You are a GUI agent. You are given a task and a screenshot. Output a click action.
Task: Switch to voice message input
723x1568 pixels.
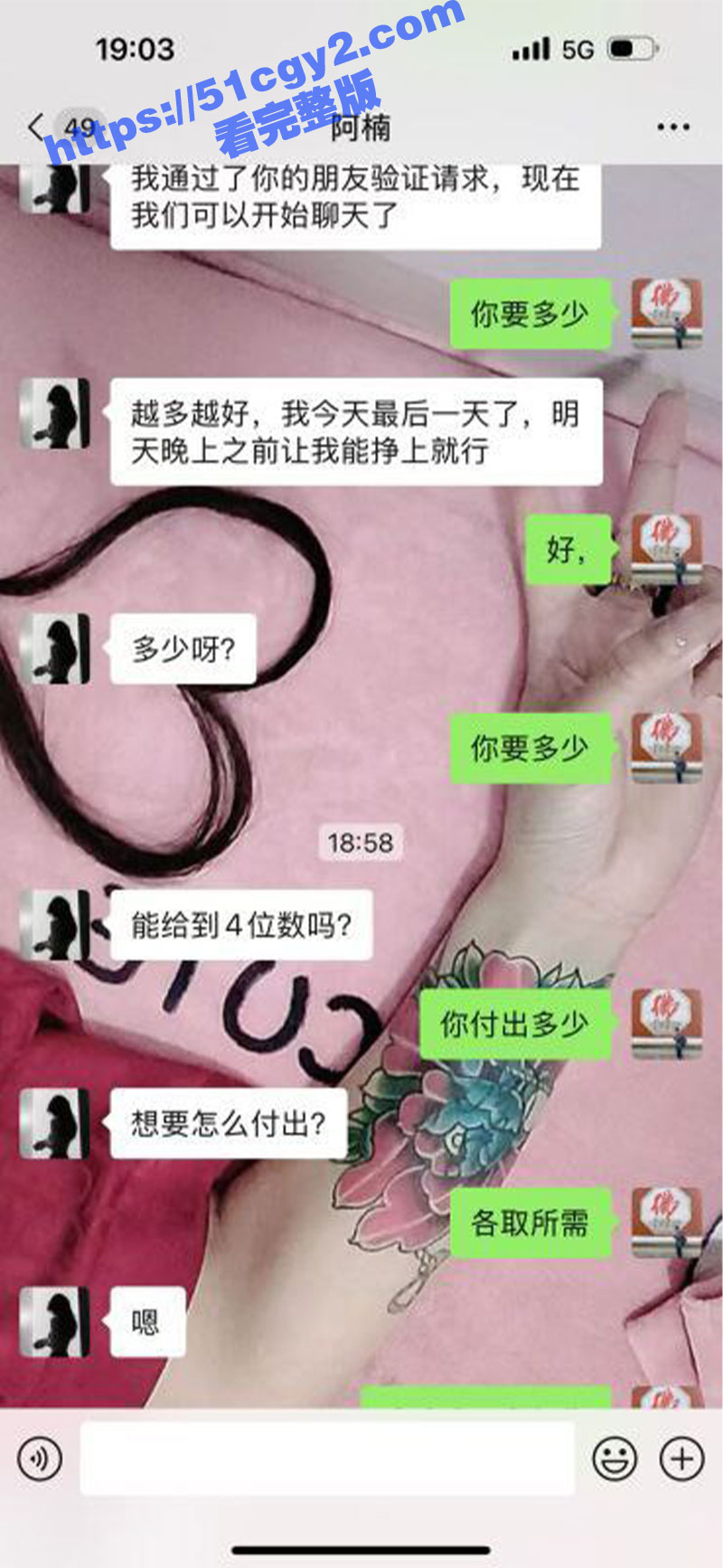[40, 1459]
